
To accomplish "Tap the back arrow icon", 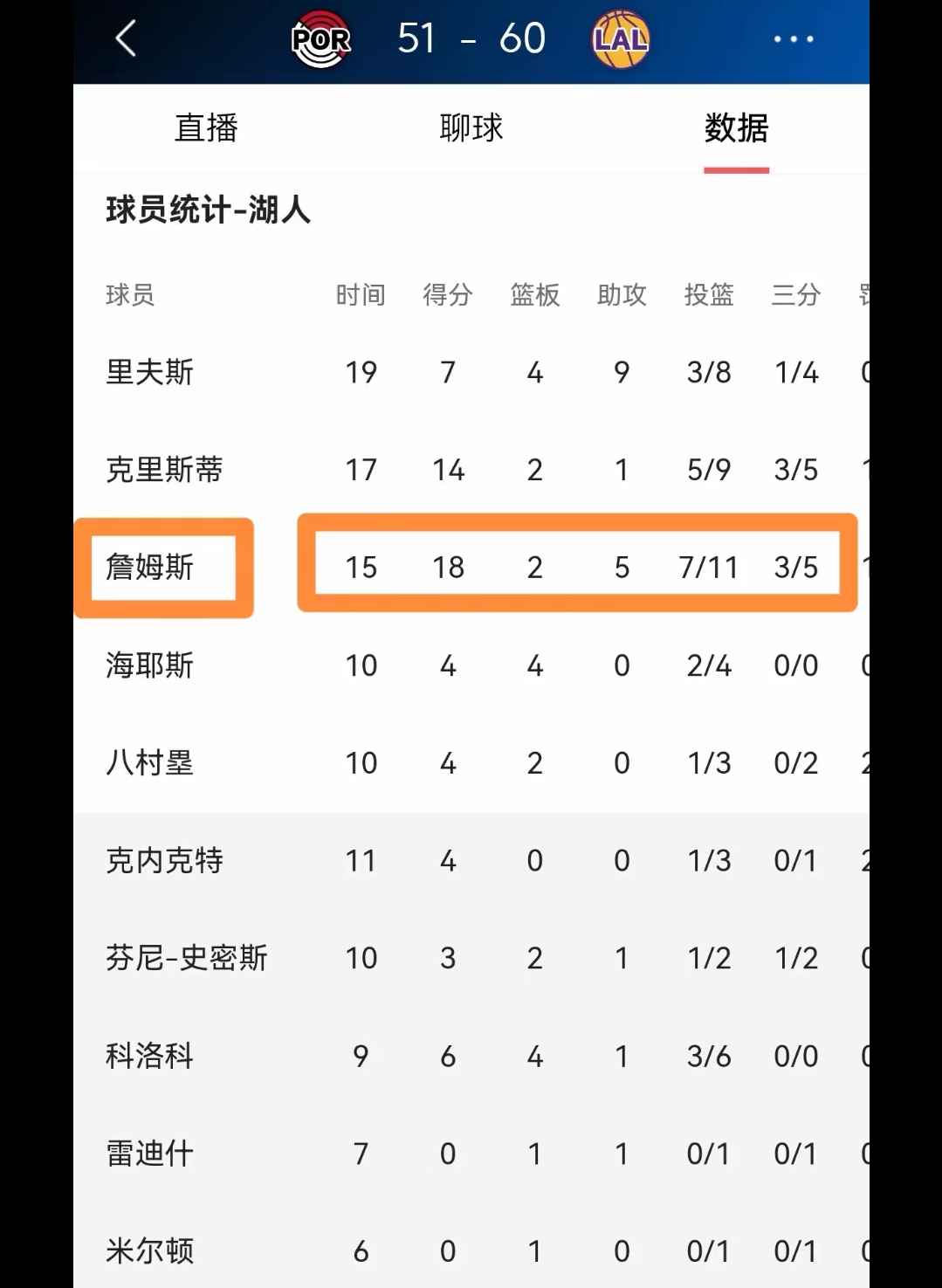I will point(125,38).
